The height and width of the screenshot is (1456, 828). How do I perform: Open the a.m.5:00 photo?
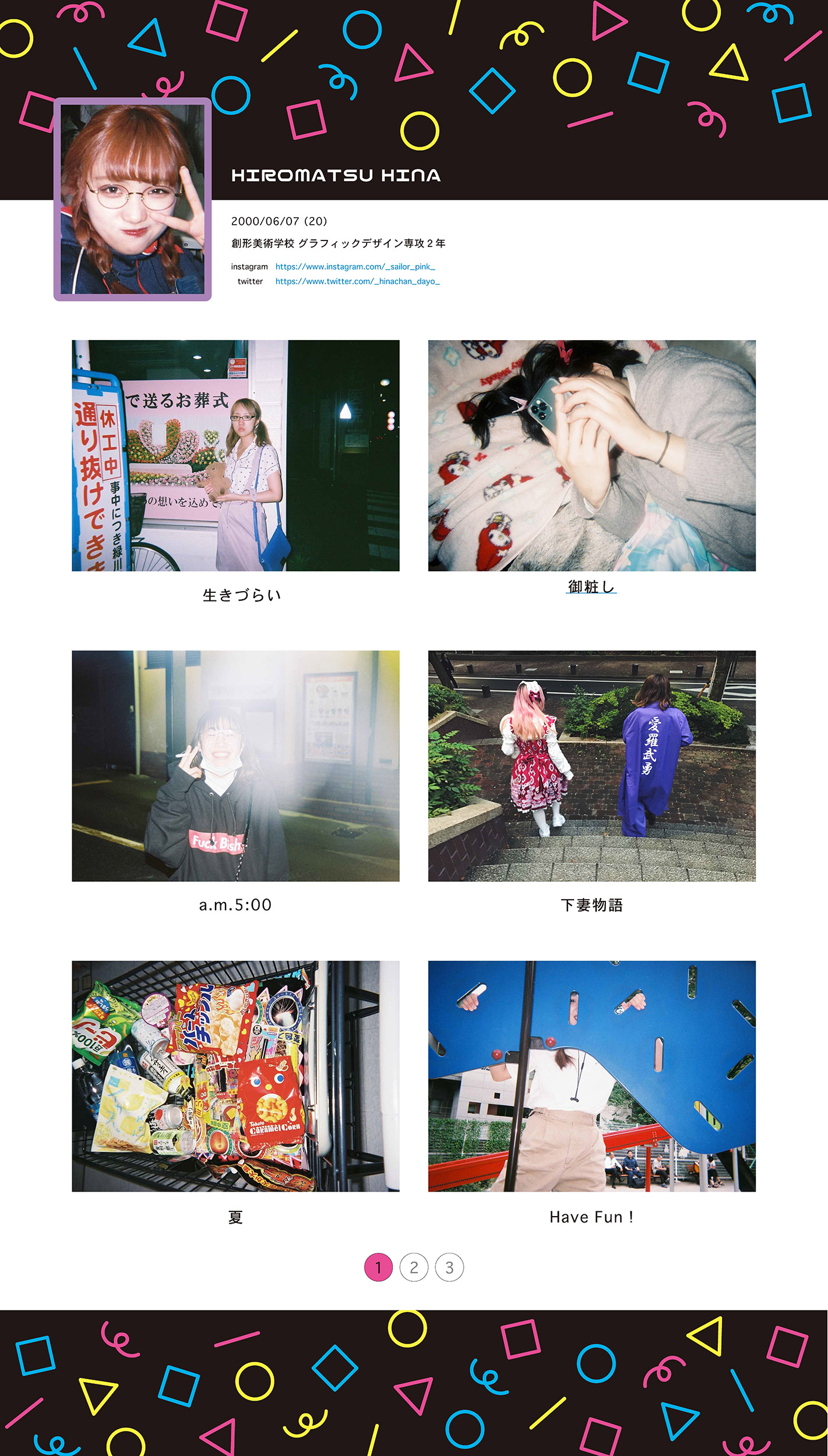tap(235, 766)
